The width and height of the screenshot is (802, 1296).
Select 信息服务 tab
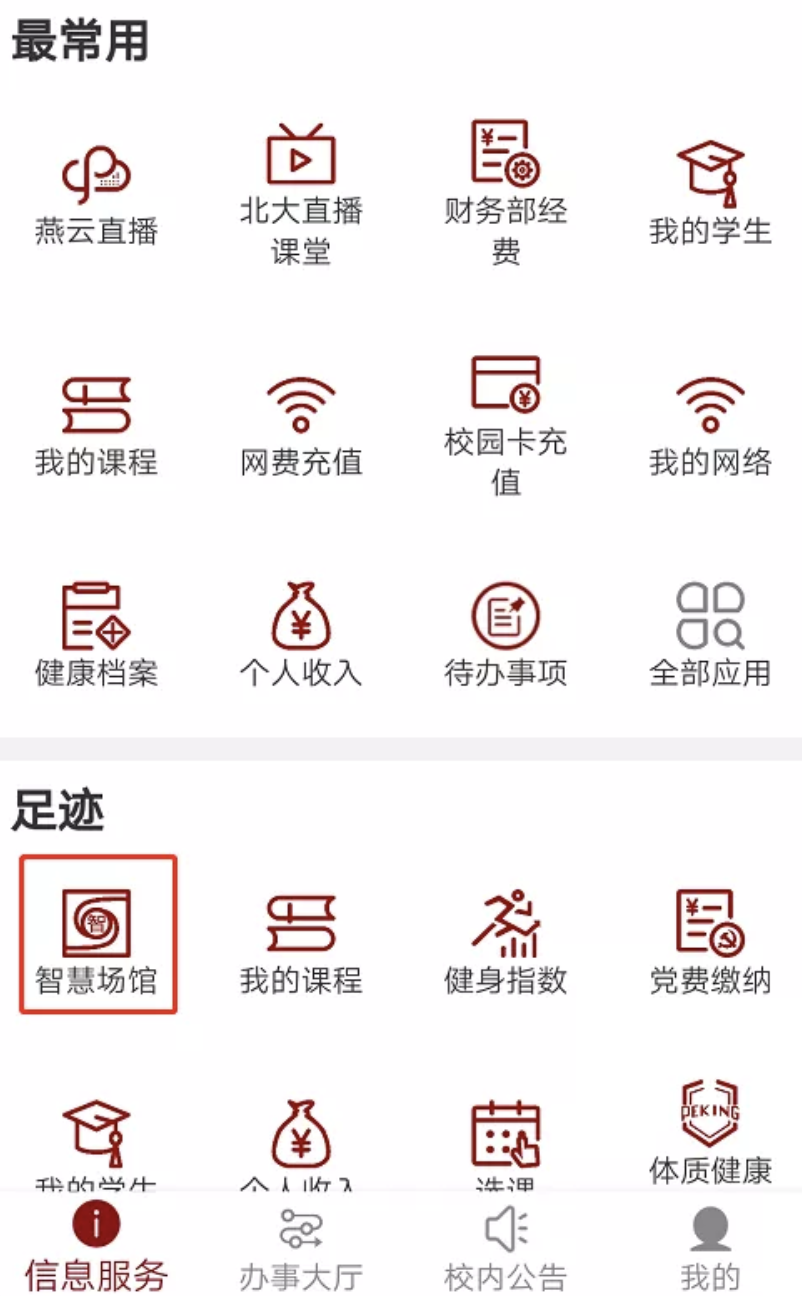(x=96, y=1249)
